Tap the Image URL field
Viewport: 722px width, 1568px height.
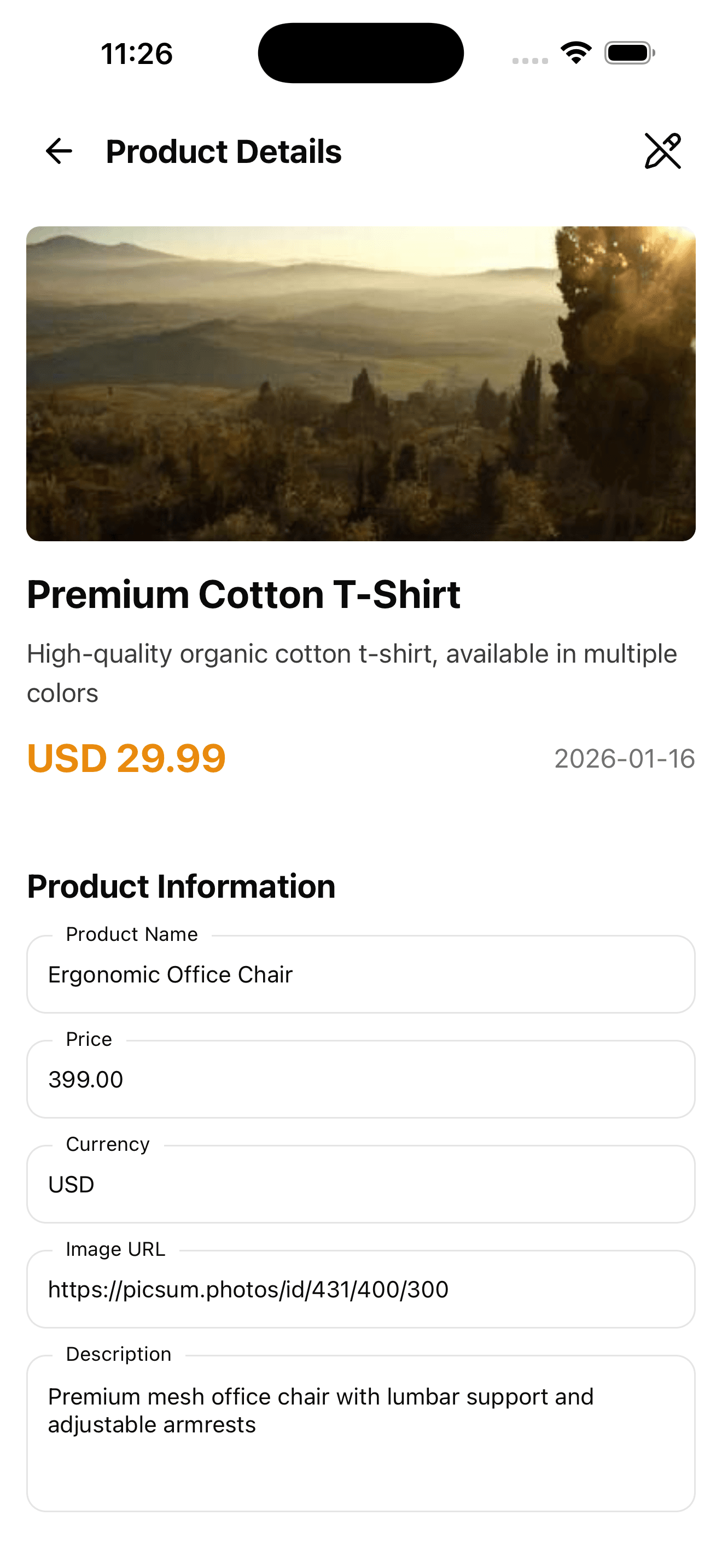(x=361, y=1289)
